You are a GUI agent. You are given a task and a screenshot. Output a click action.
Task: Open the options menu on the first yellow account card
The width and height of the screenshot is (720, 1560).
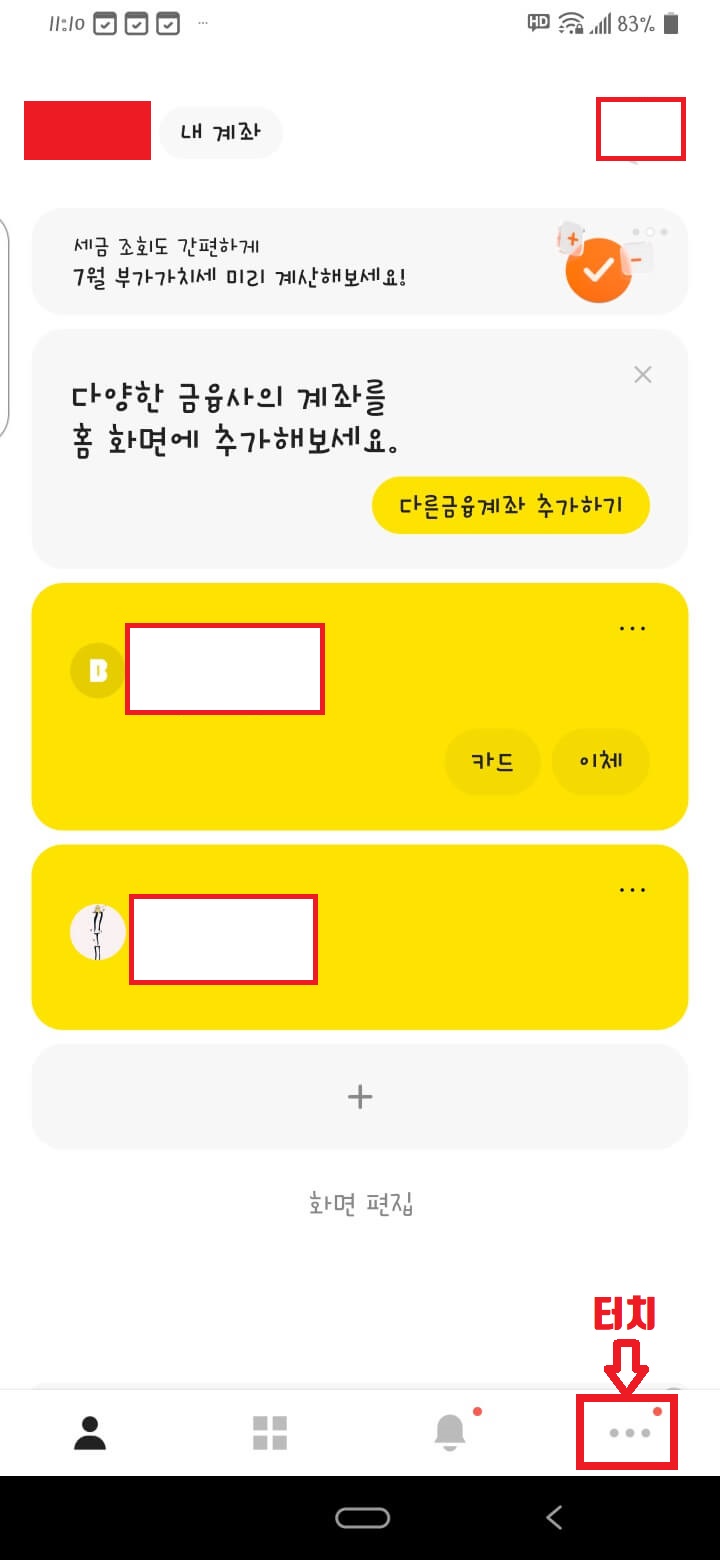click(x=632, y=628)
